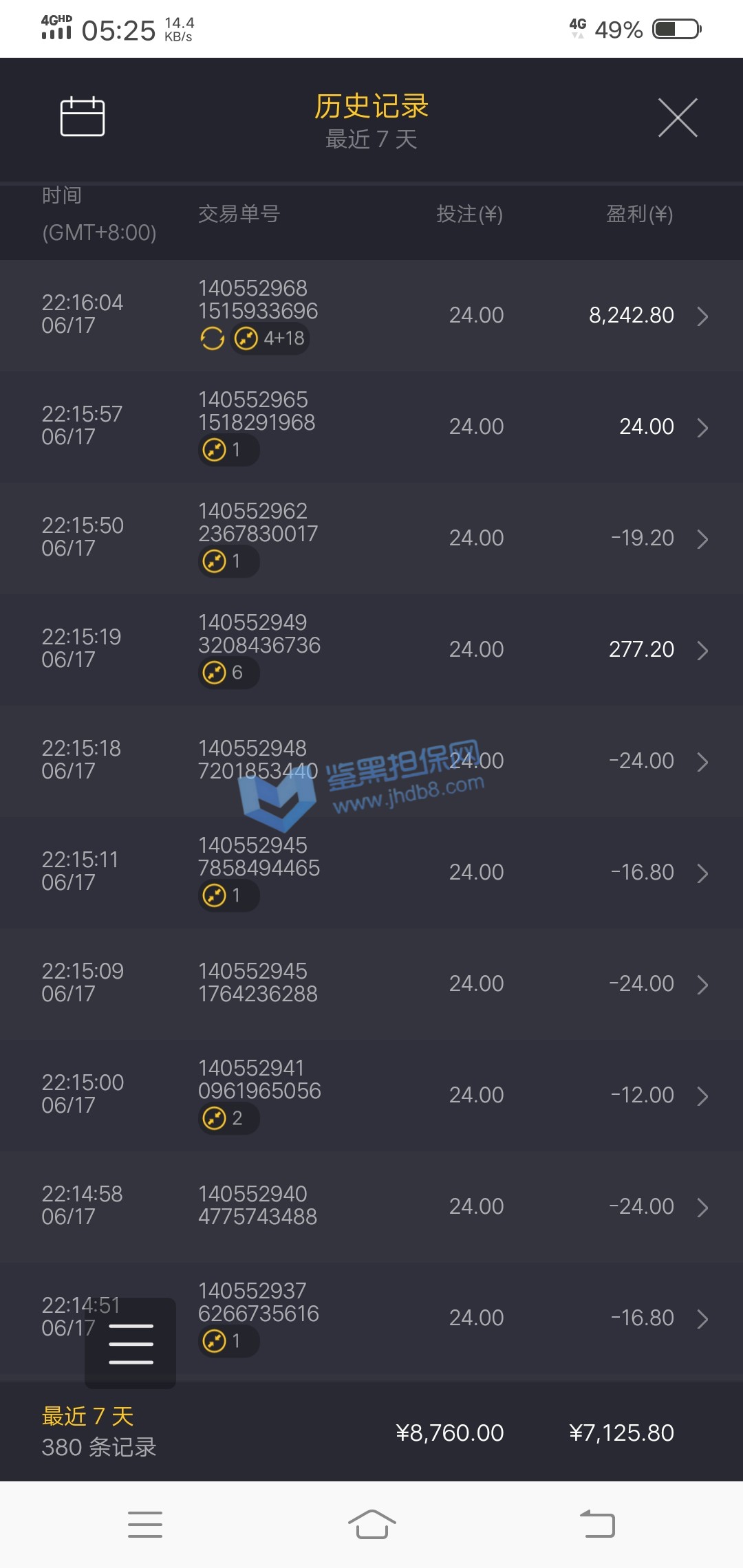This screenshot has height=1568, width=743.
Task: Open the 22:15:00 record with -12.00 profit
Action: 702,1096
